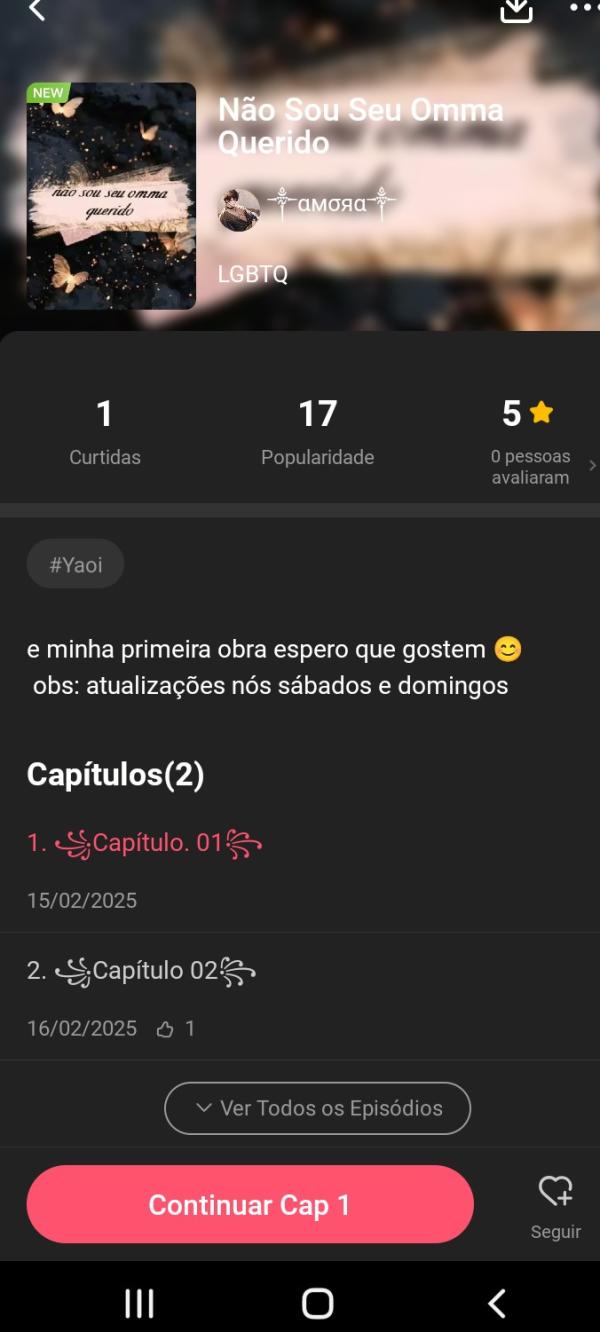Open recent apps from navigation bar

(139, 1303)
